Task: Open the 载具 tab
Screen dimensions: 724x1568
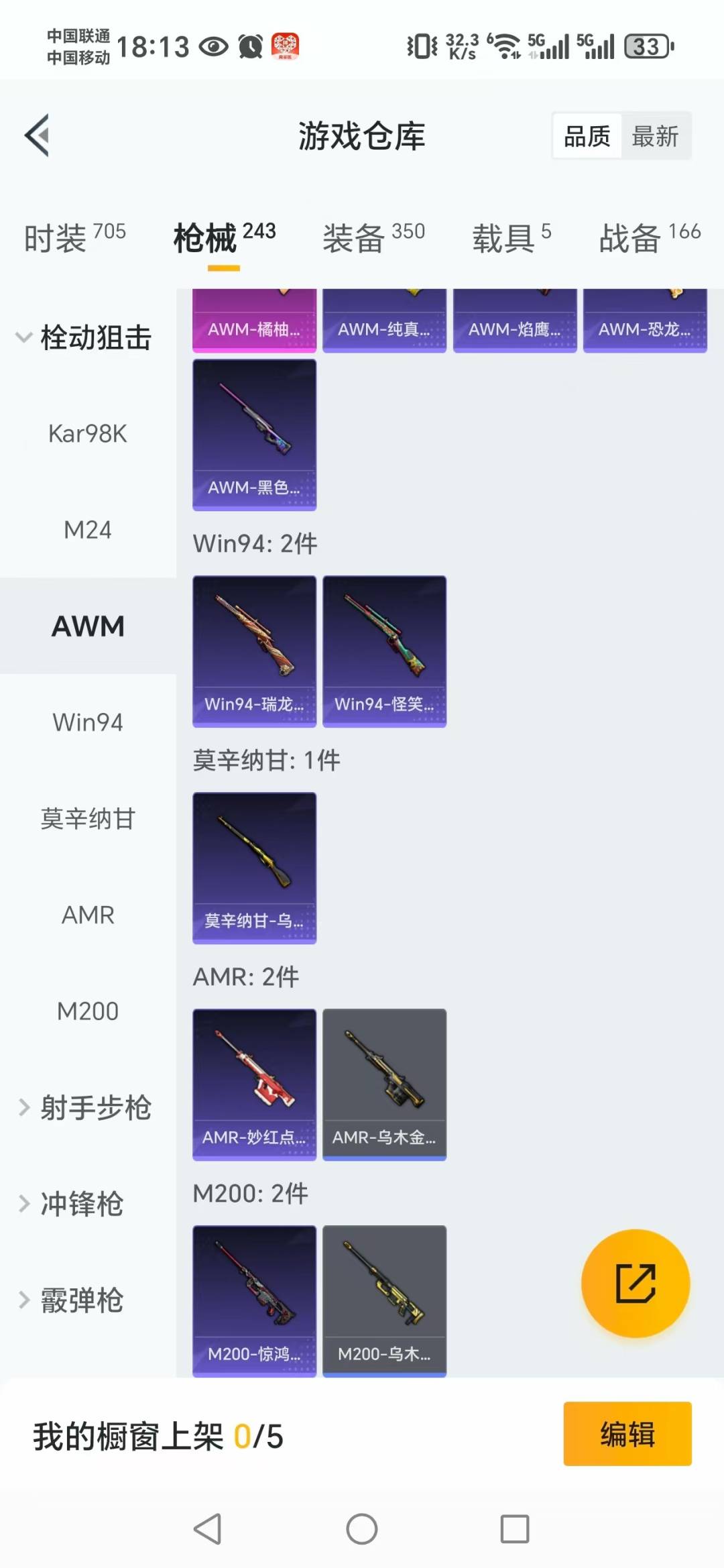Action: click(511, 238)
